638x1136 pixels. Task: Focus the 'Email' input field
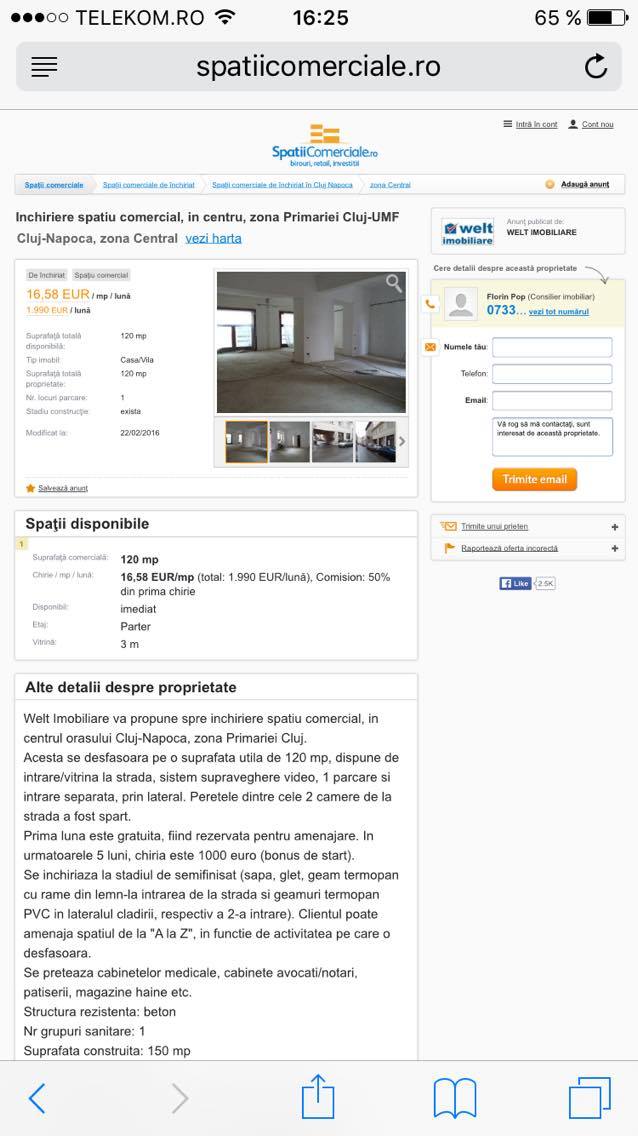point(552,401)
